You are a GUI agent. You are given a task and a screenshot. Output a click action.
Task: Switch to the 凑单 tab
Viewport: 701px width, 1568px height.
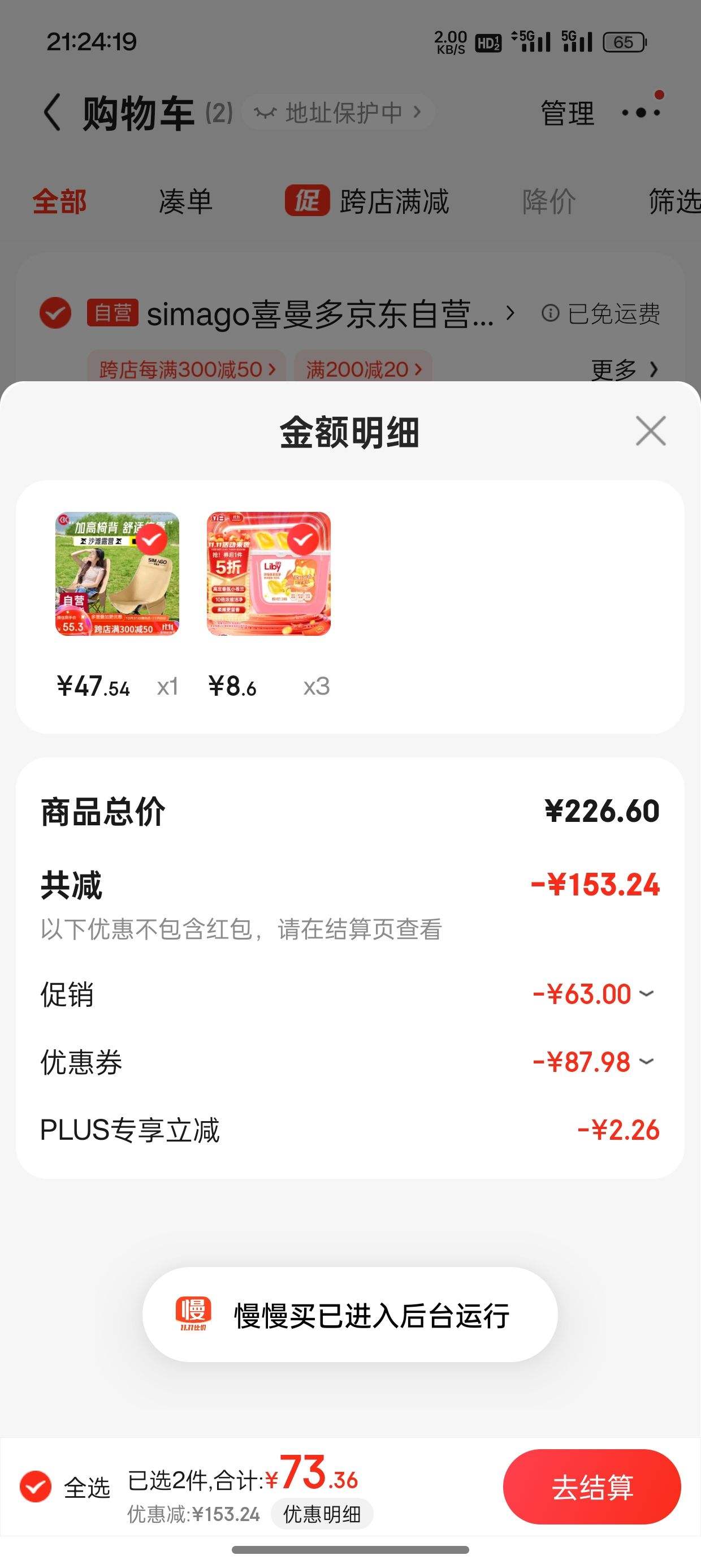click(x=184, y=201)
